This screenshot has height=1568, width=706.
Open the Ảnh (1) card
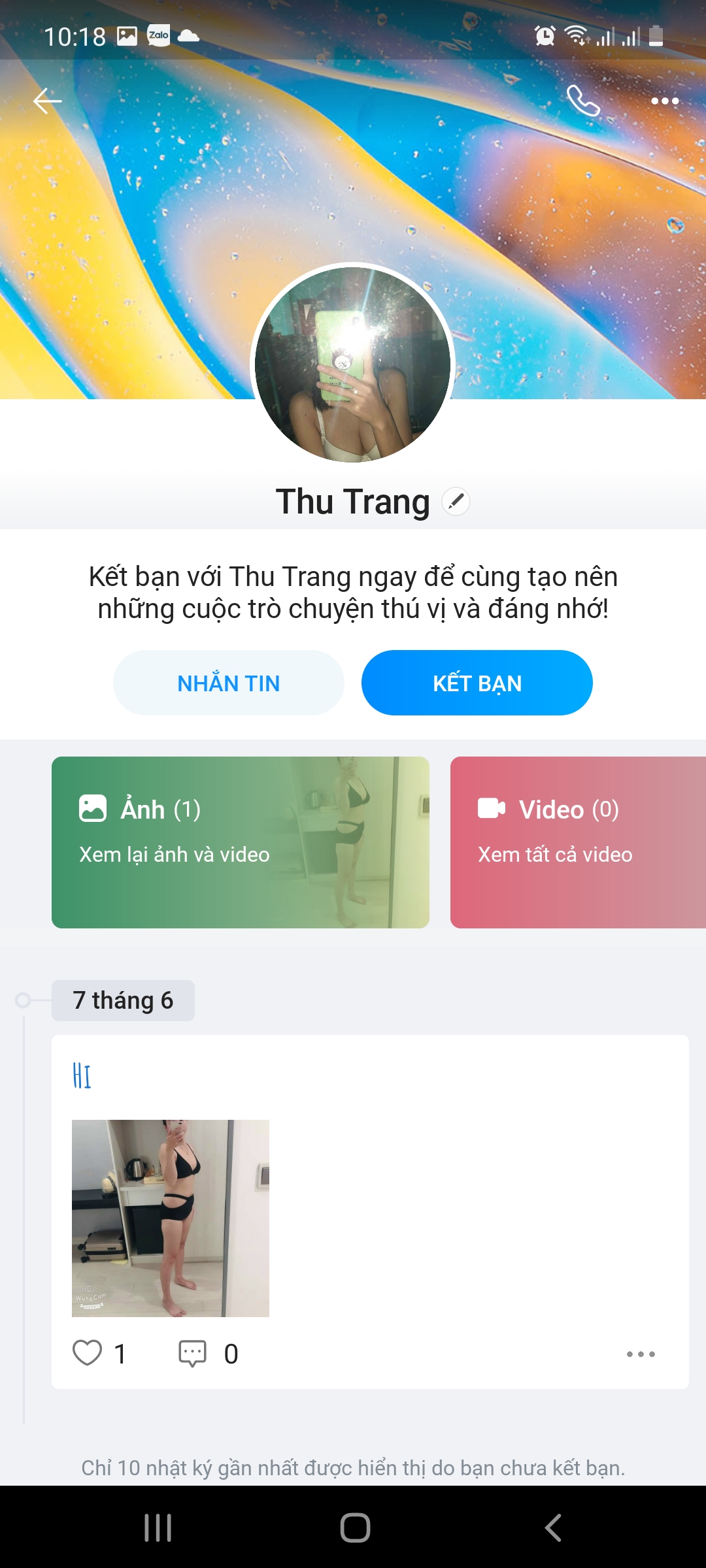240,842
